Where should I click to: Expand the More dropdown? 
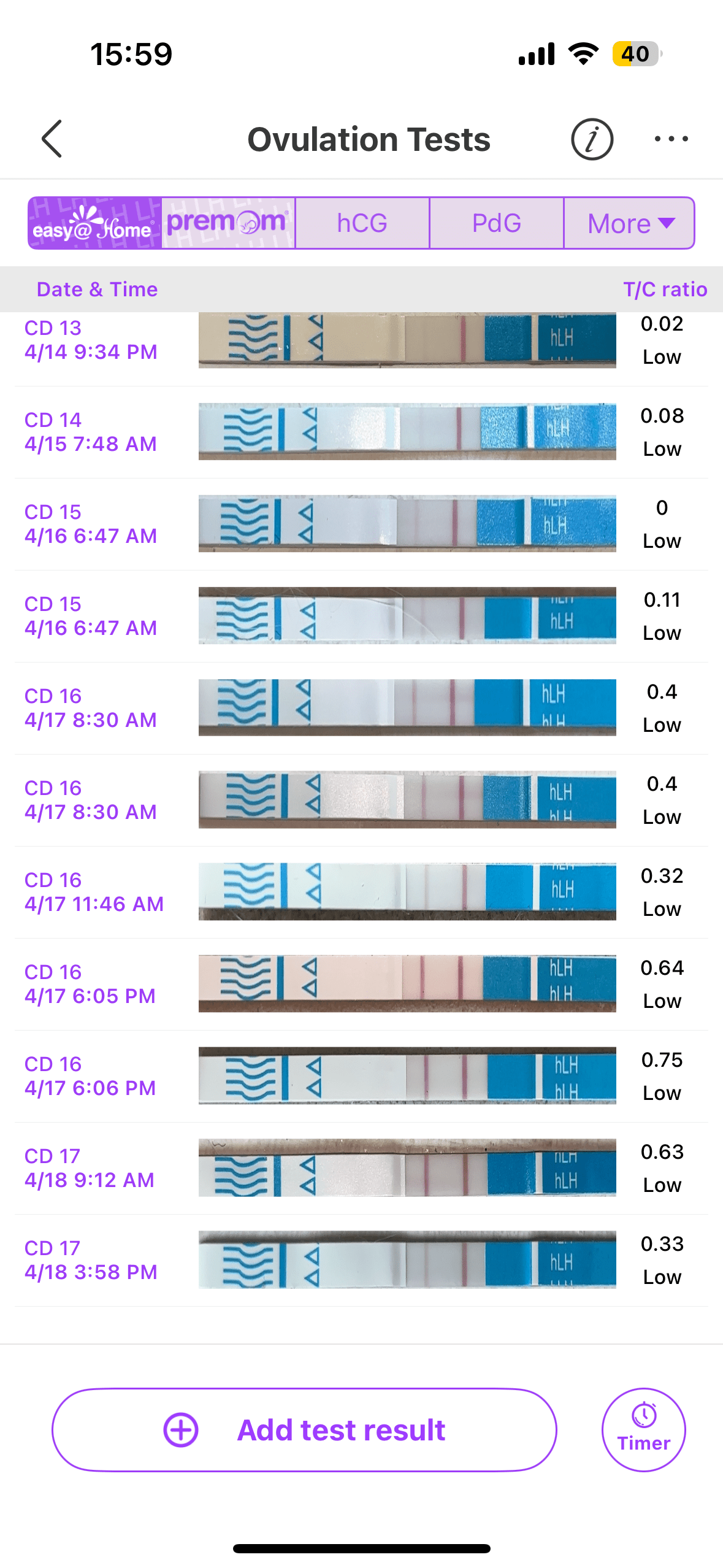(630, 223)
